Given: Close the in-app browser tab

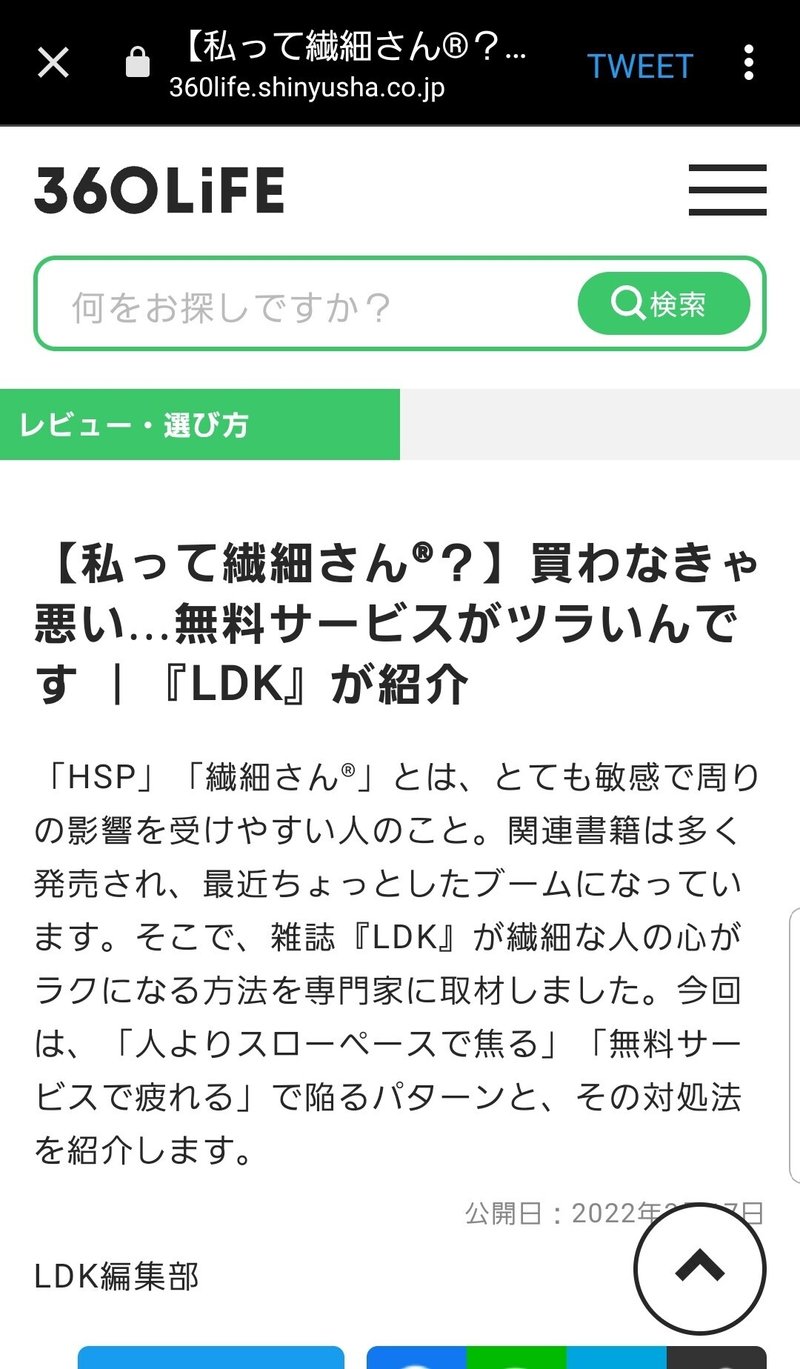Looking at the screenshot, I should tap(53, 63).
